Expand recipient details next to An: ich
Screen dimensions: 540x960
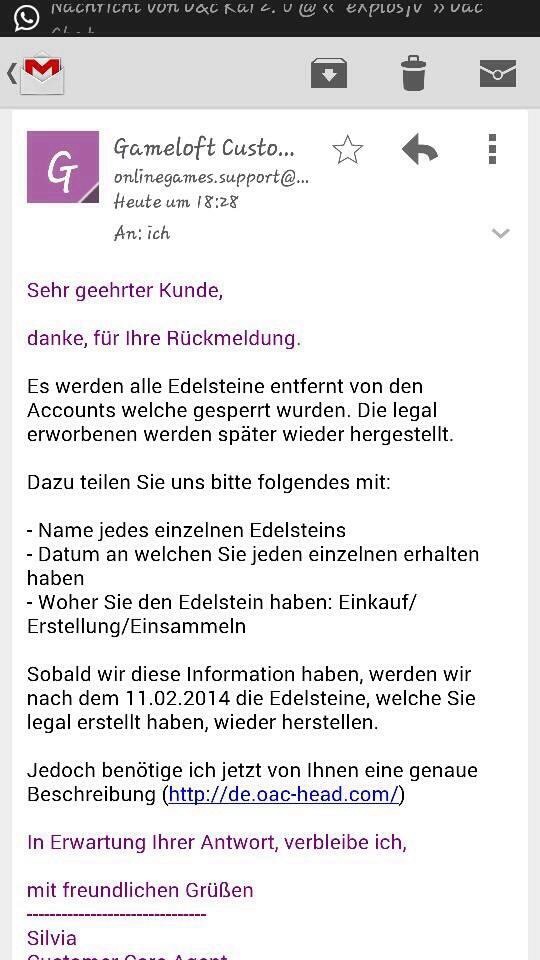[501, 233]
